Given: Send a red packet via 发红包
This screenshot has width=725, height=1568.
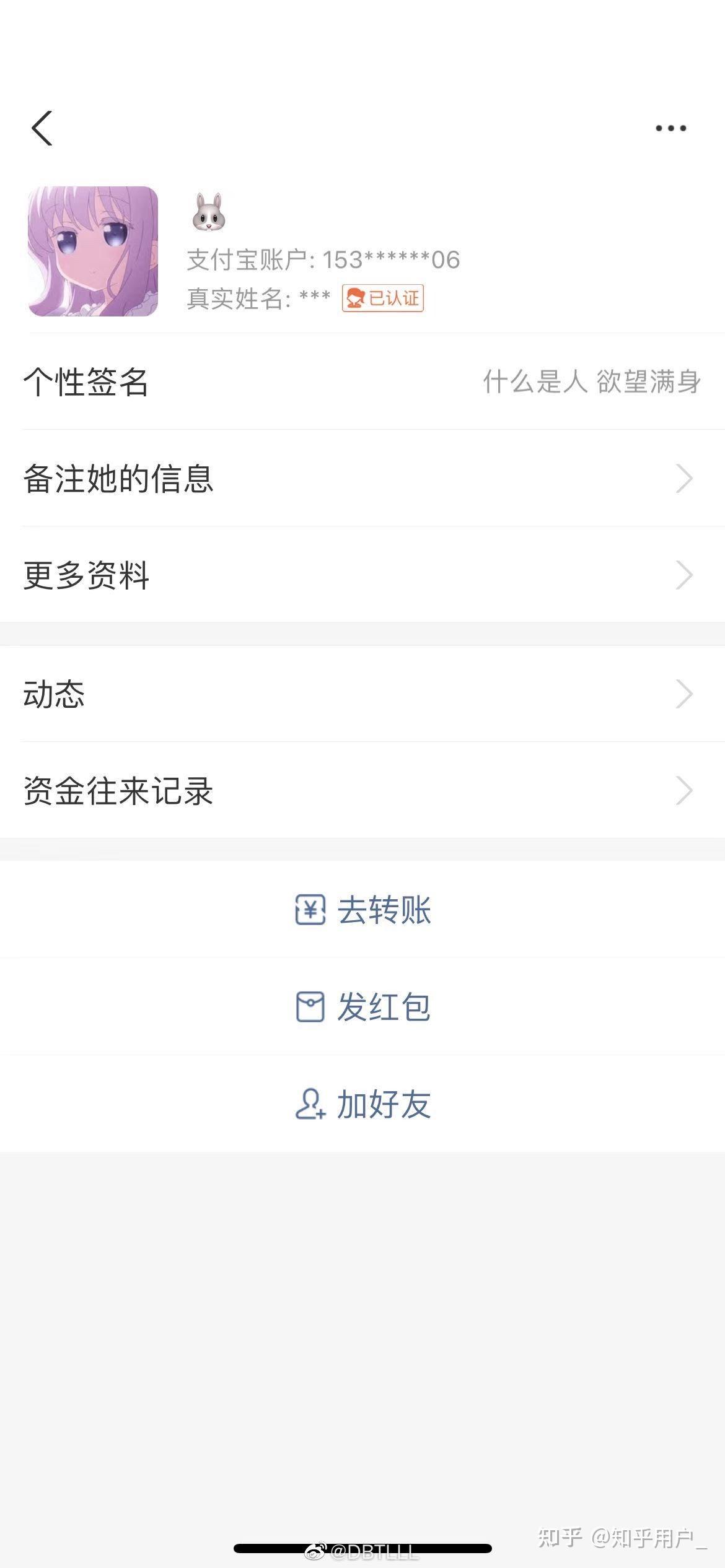Looking at the screenshot, I should coord(363,1006).
